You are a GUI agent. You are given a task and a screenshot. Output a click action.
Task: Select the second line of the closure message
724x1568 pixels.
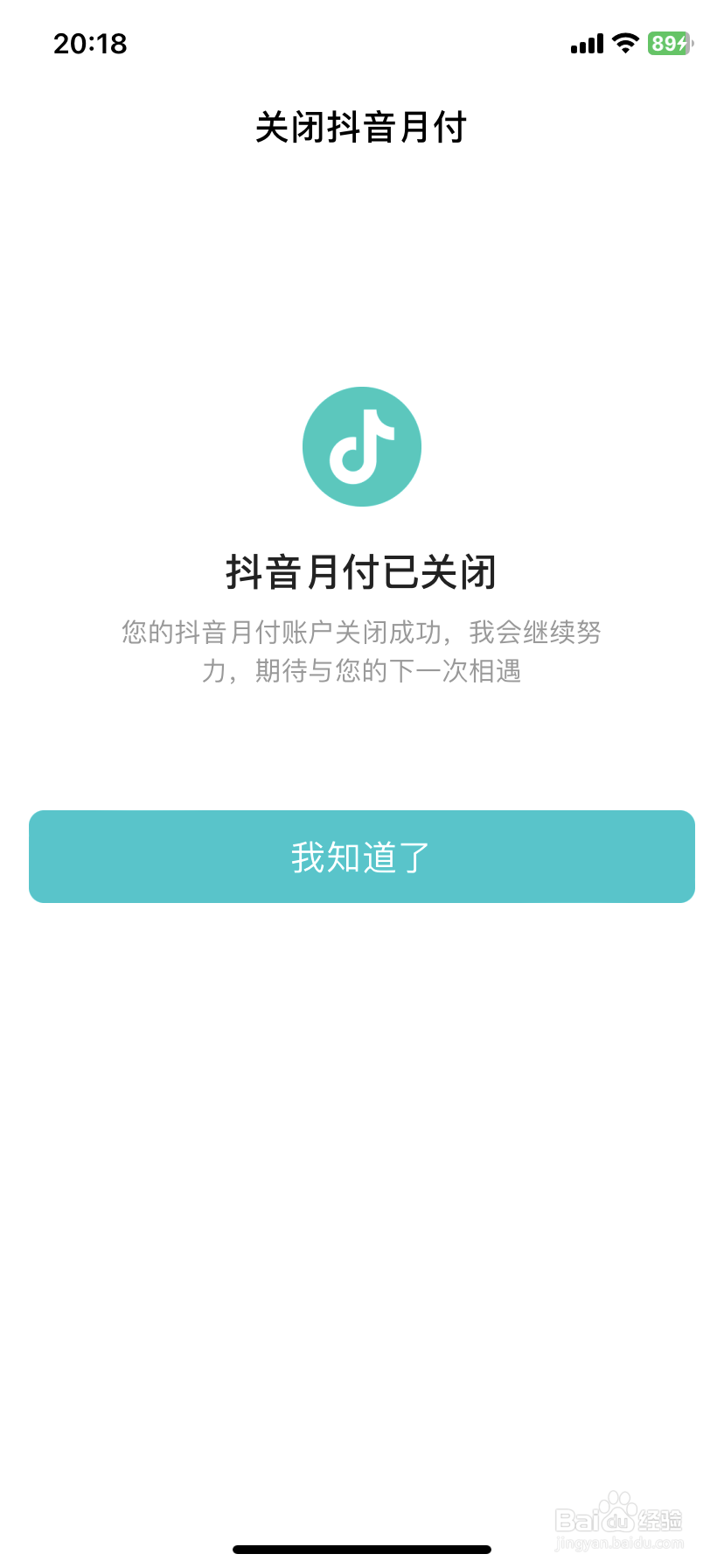pyautogui.click(x=362, y=671)
